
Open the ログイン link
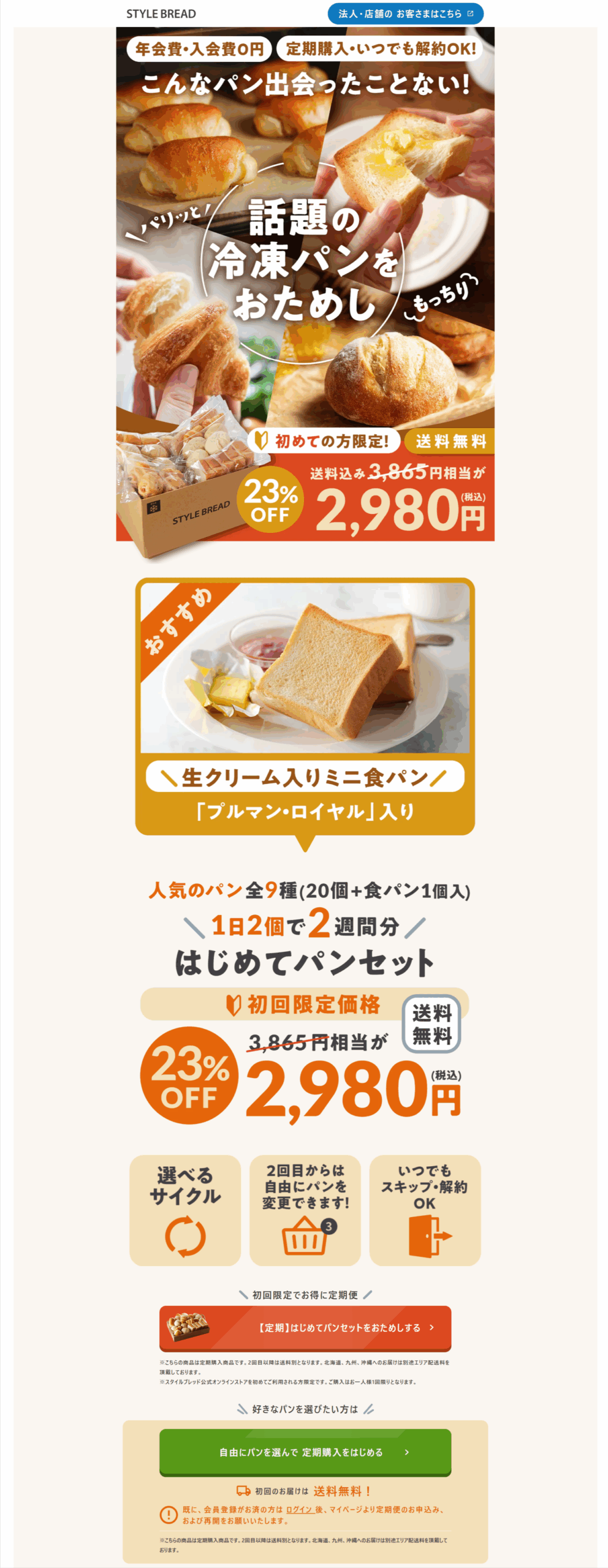(x=299, y=1509)
